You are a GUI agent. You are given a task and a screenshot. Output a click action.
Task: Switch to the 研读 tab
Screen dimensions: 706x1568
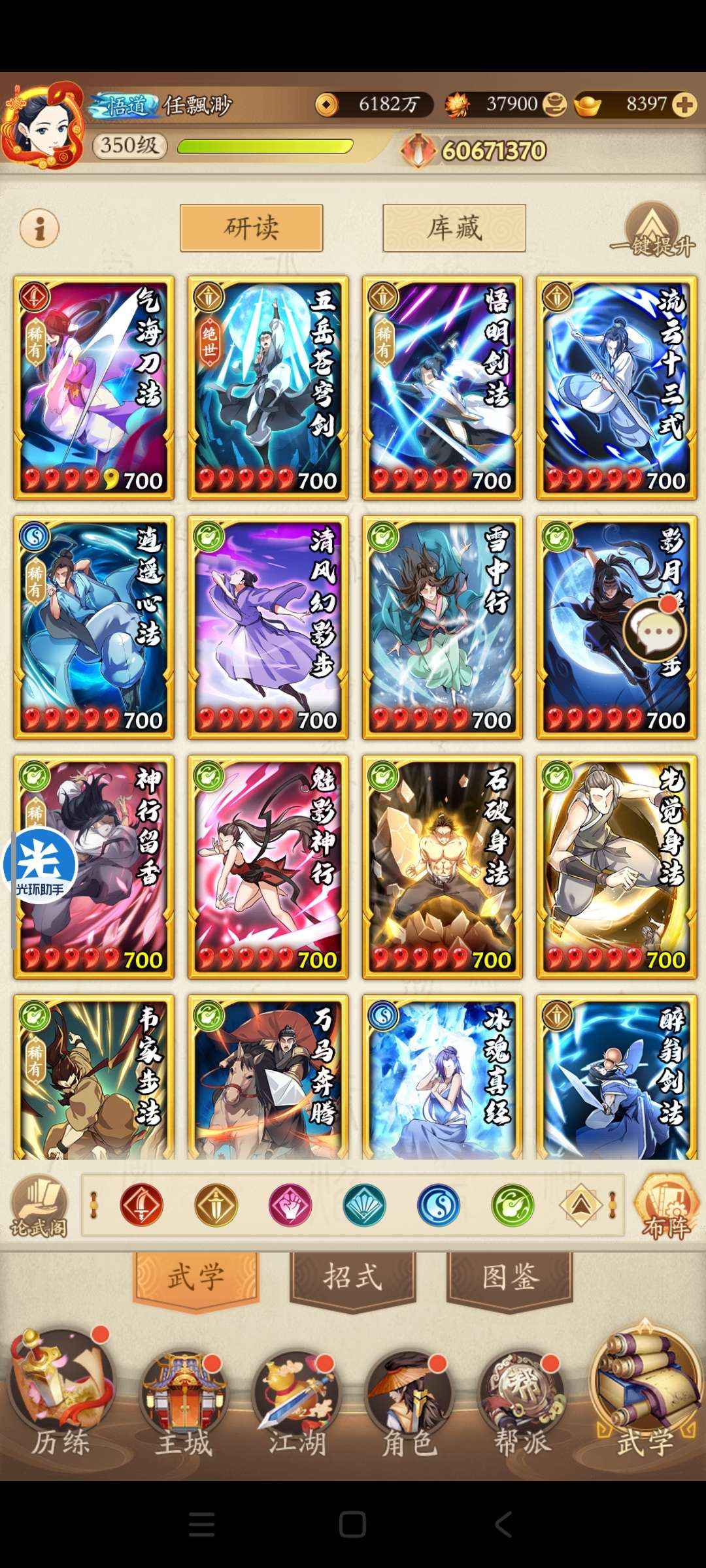[252, 228]
